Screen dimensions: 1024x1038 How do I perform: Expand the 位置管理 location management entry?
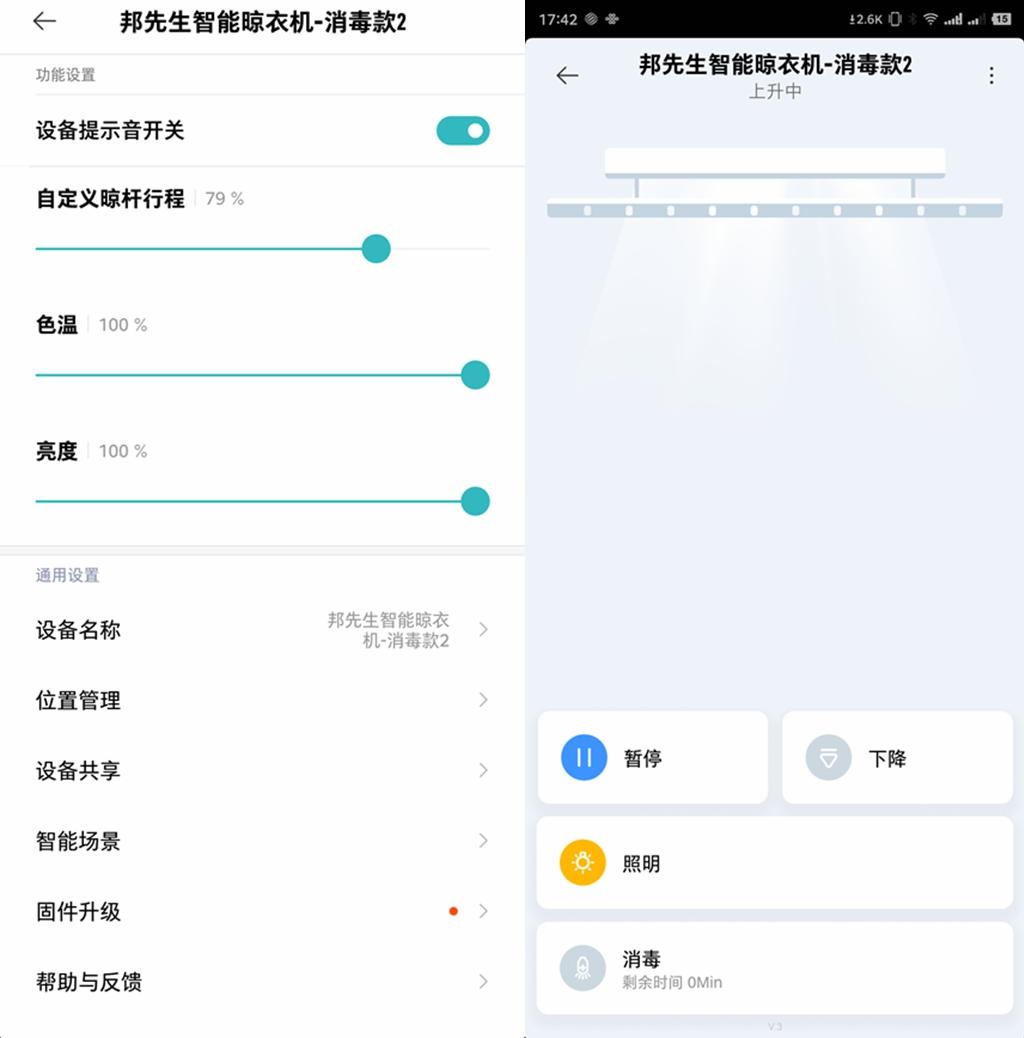click(x=260, y=700)
